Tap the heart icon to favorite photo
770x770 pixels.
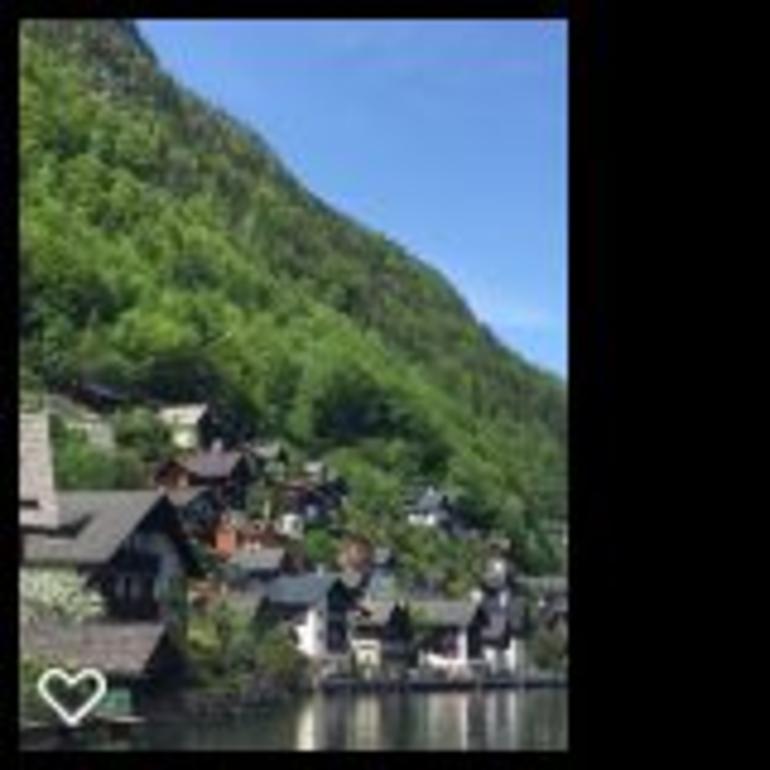[71, 694]
